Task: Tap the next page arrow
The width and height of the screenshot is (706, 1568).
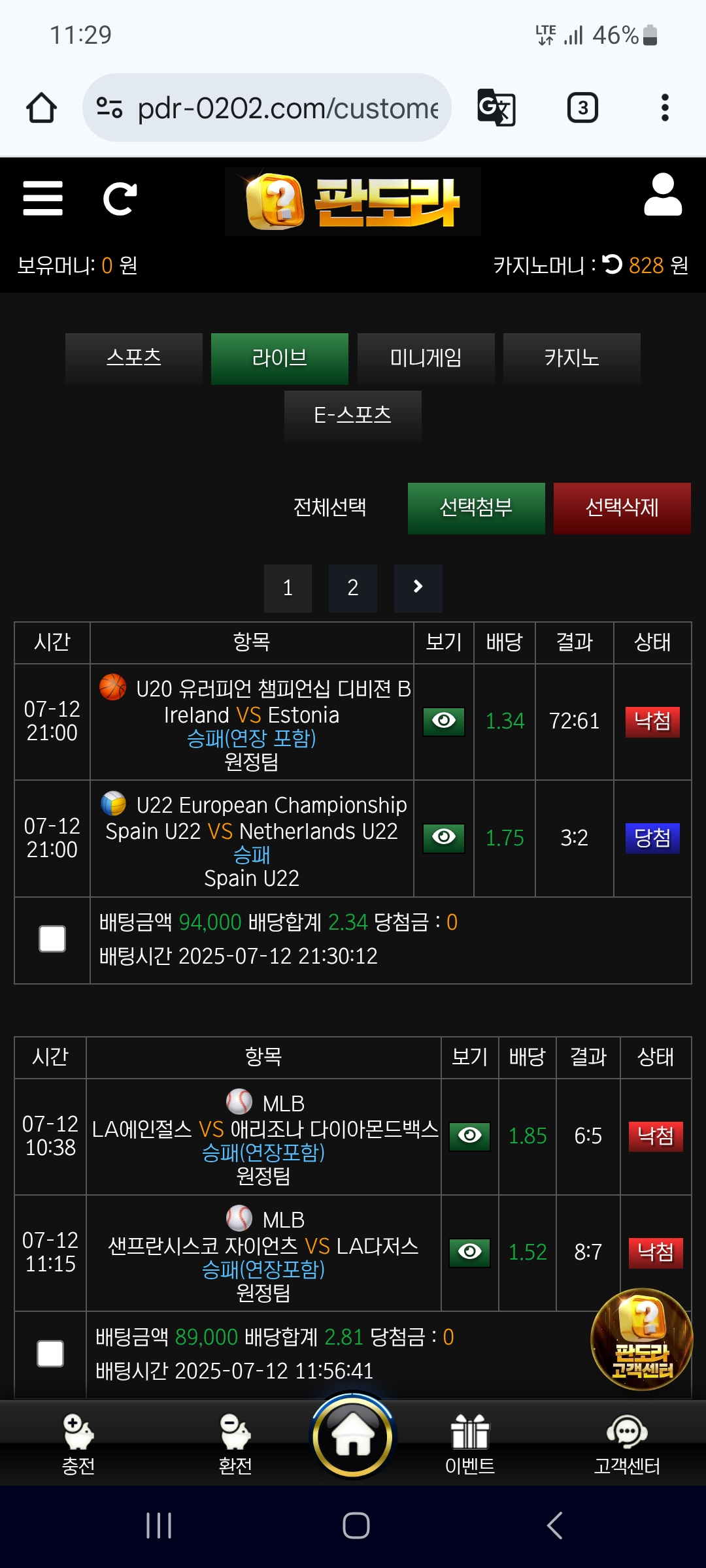Action: pos(418,588)
